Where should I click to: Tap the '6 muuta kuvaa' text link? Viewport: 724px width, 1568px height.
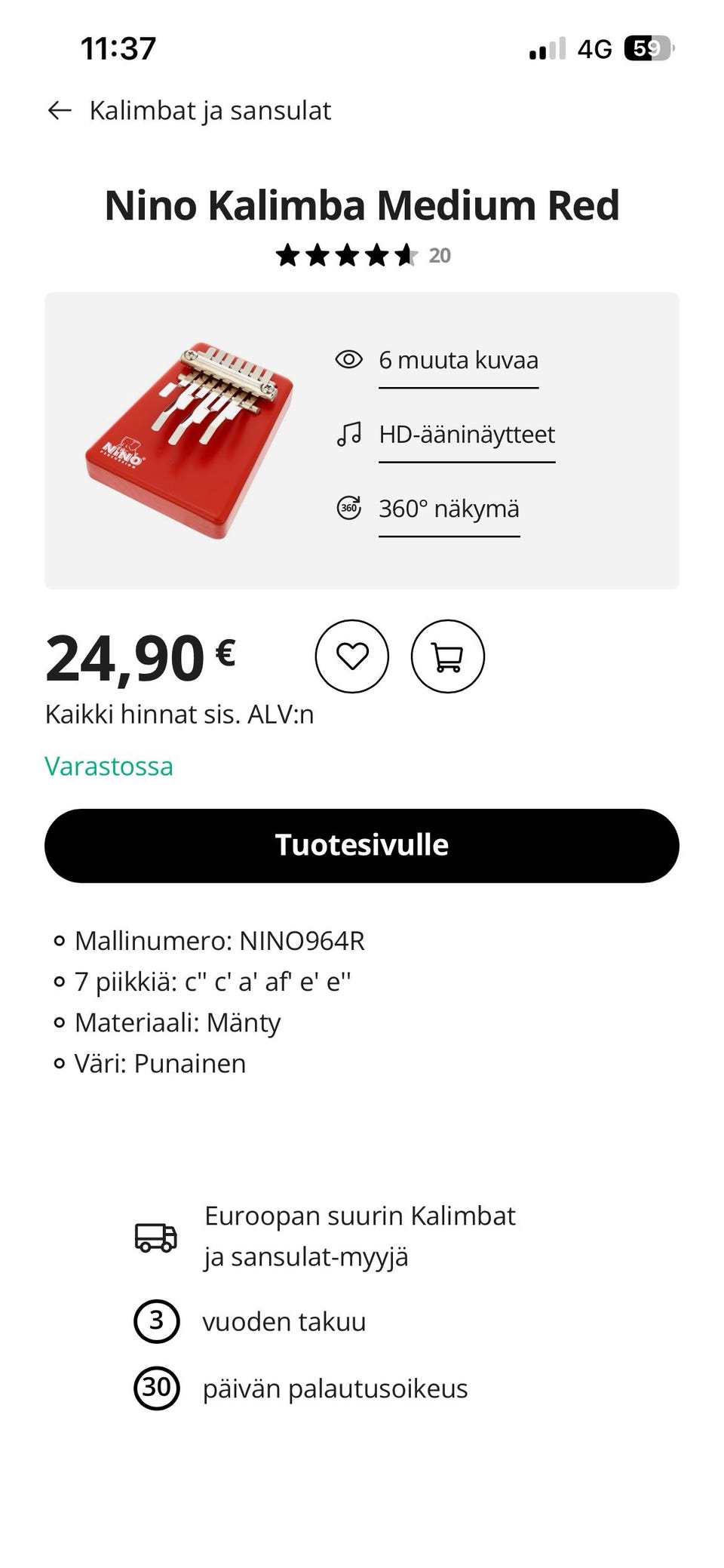(x=459, y=361)
